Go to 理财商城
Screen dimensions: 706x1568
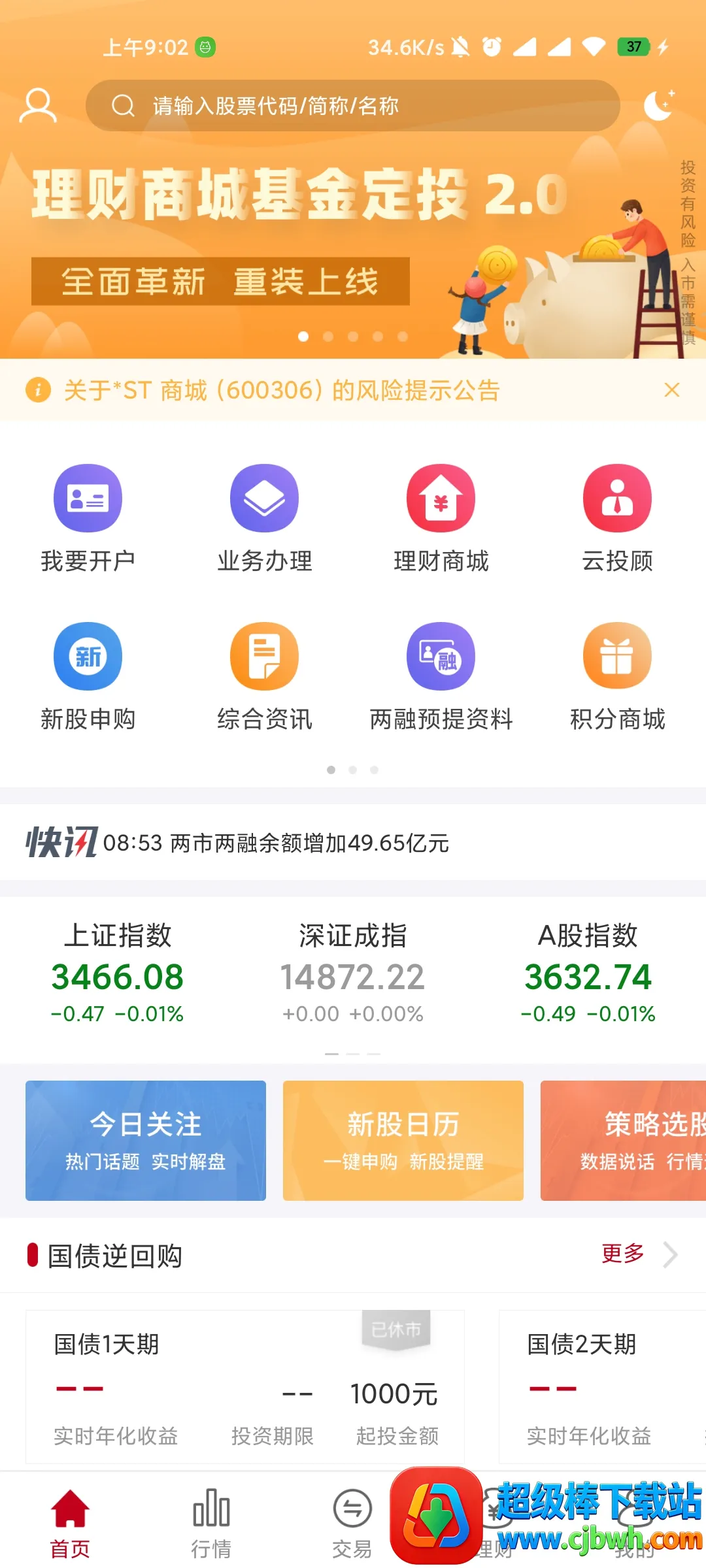click(441, 517)
